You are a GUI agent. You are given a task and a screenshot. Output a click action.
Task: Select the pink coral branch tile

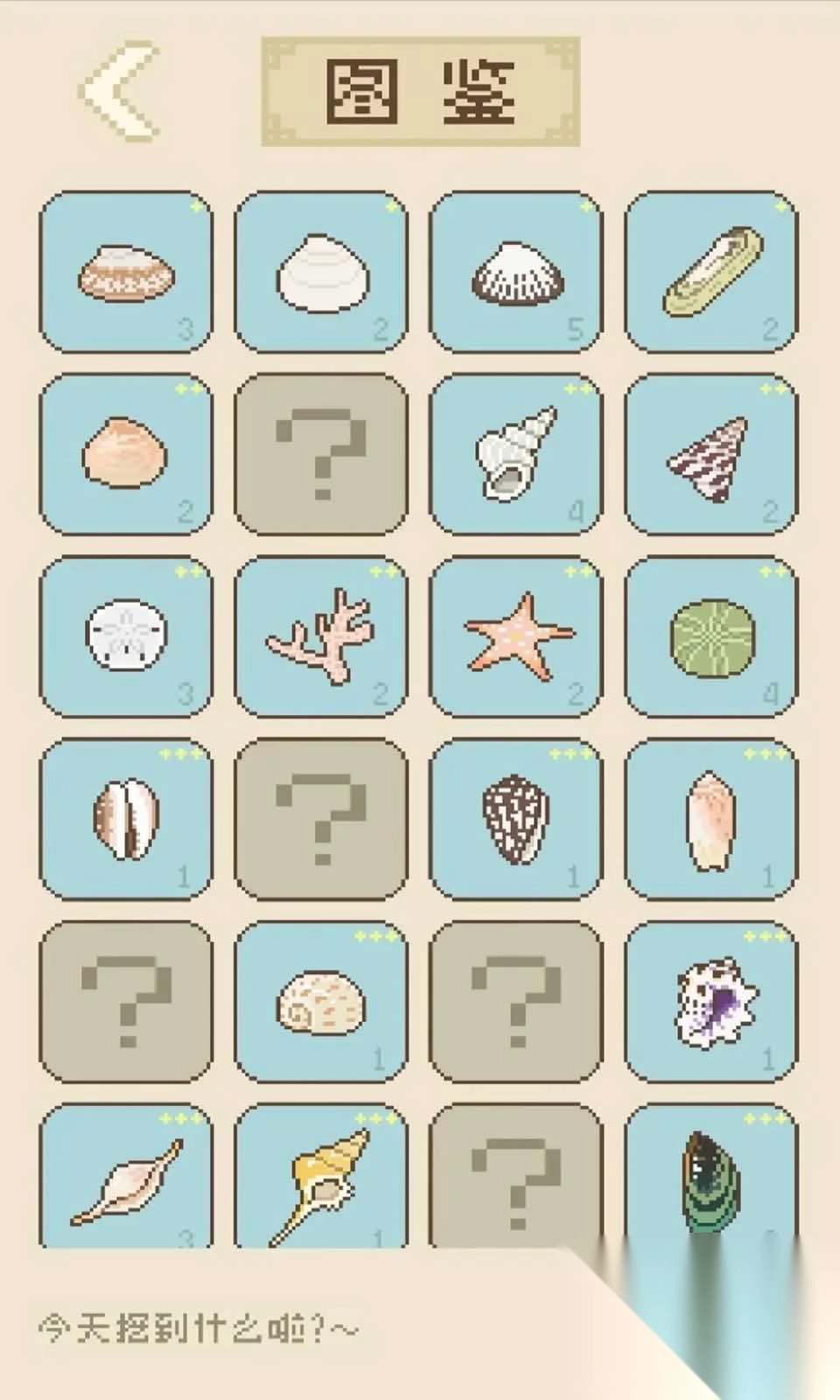321,636
